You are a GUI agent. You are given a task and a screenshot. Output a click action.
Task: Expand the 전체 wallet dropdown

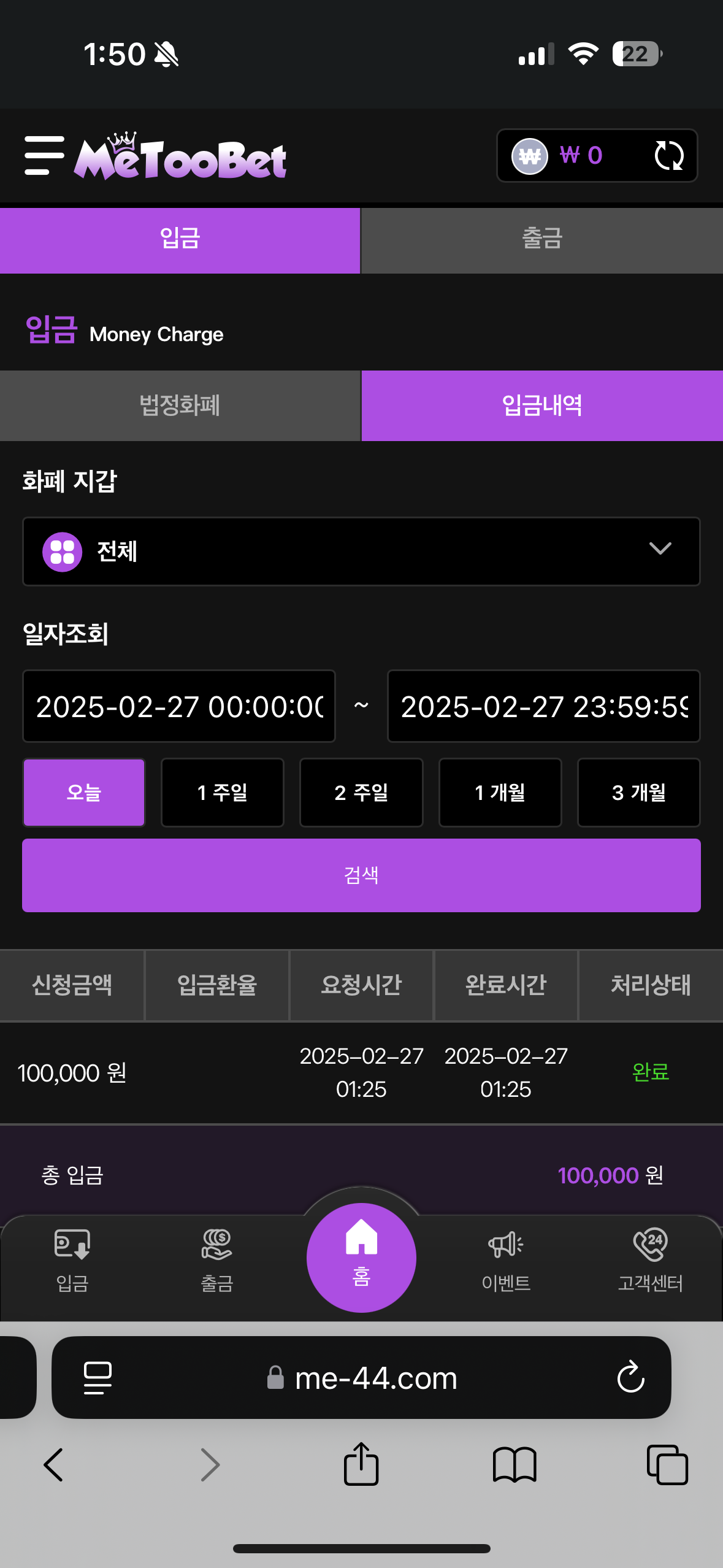[361, 551]
